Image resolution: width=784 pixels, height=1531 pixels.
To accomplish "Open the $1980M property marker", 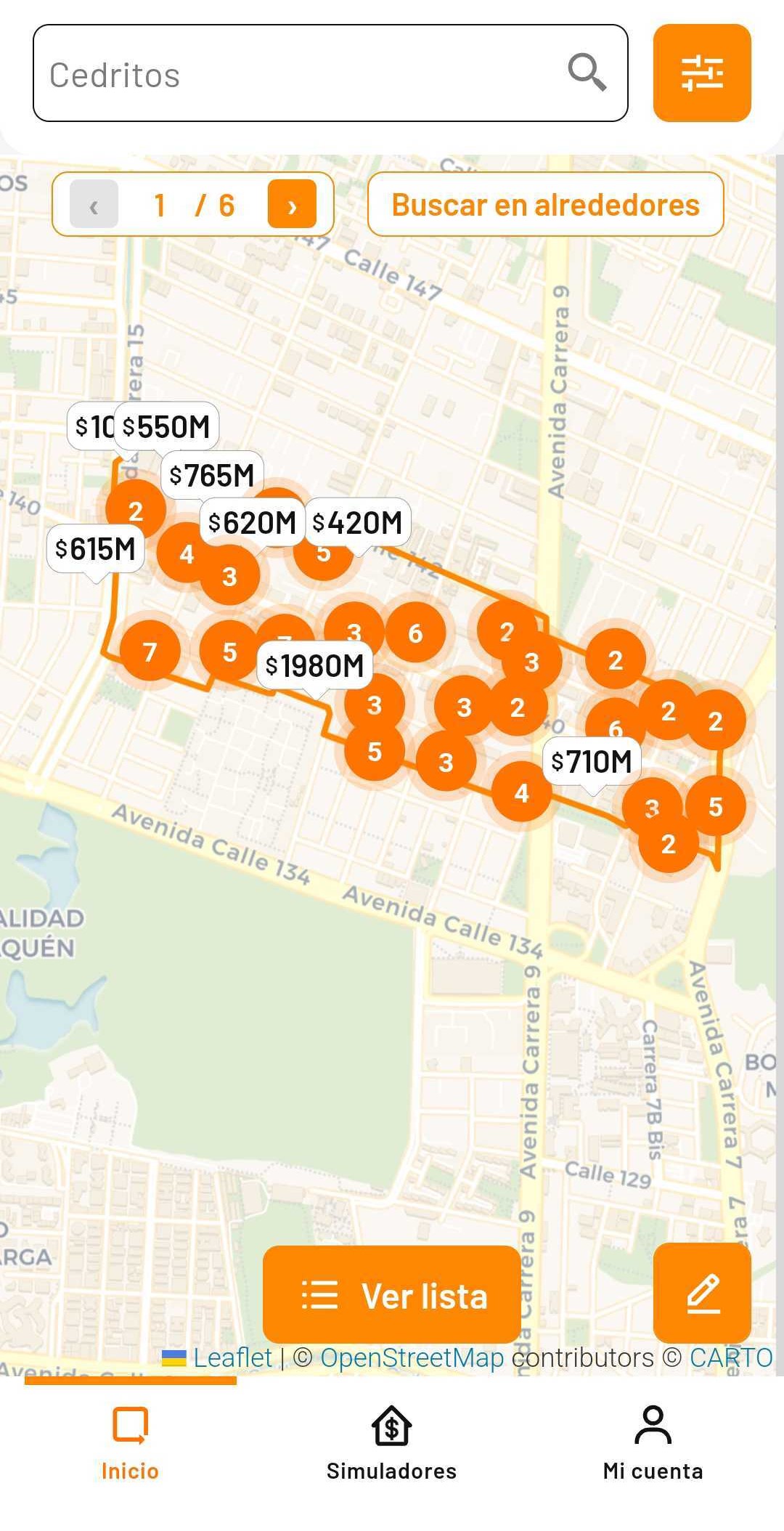I will pos(314,665).
